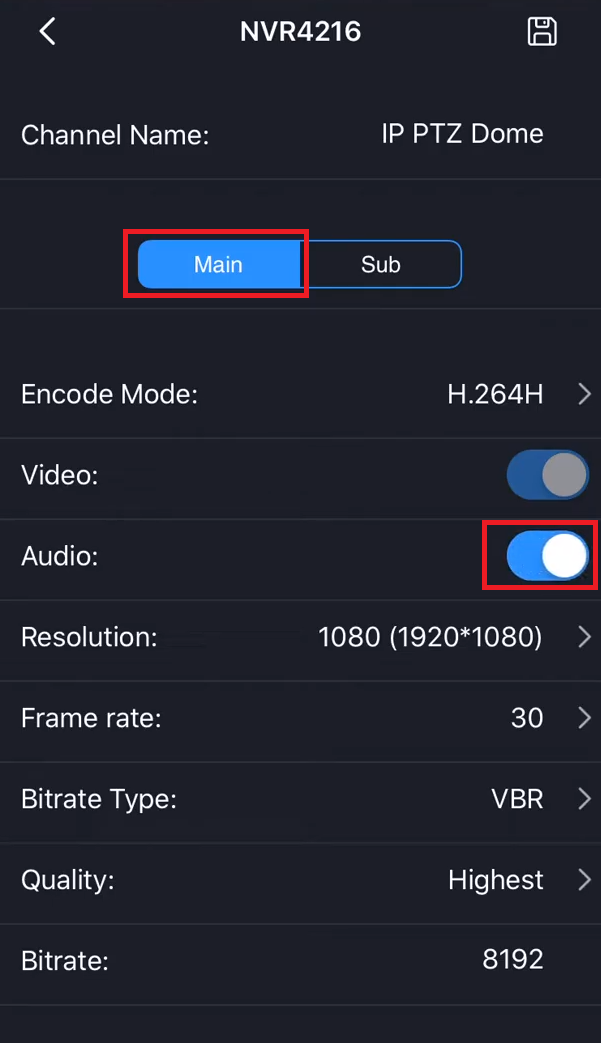The height and width of the screenshot is (1043, 601).
Task: Go back using the top-left arrow
Action: point(47,32)
